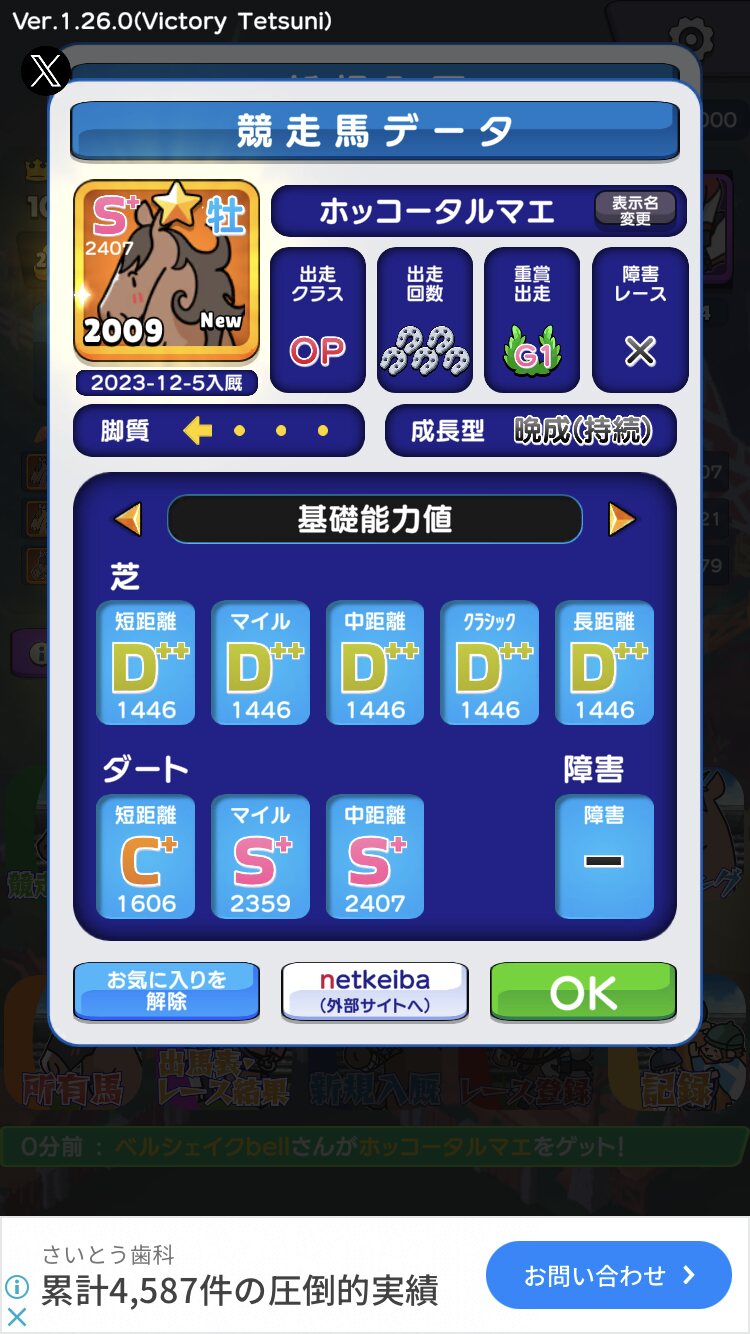Tap the X share icon
Screen dimensions: 750x1334
[x=45, y=70]
